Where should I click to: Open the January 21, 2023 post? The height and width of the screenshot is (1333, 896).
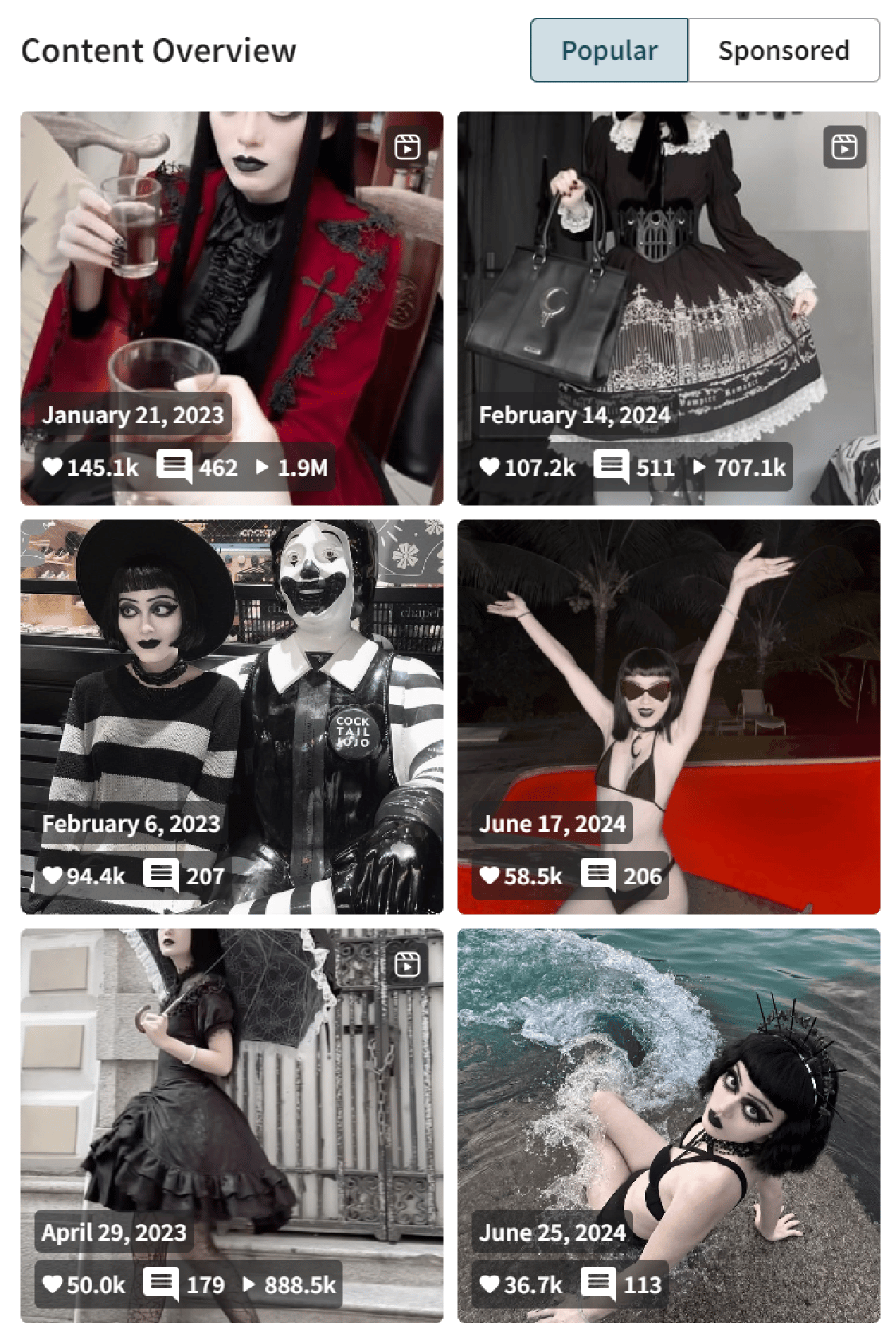pyautogui.click(x=231, y=308)
